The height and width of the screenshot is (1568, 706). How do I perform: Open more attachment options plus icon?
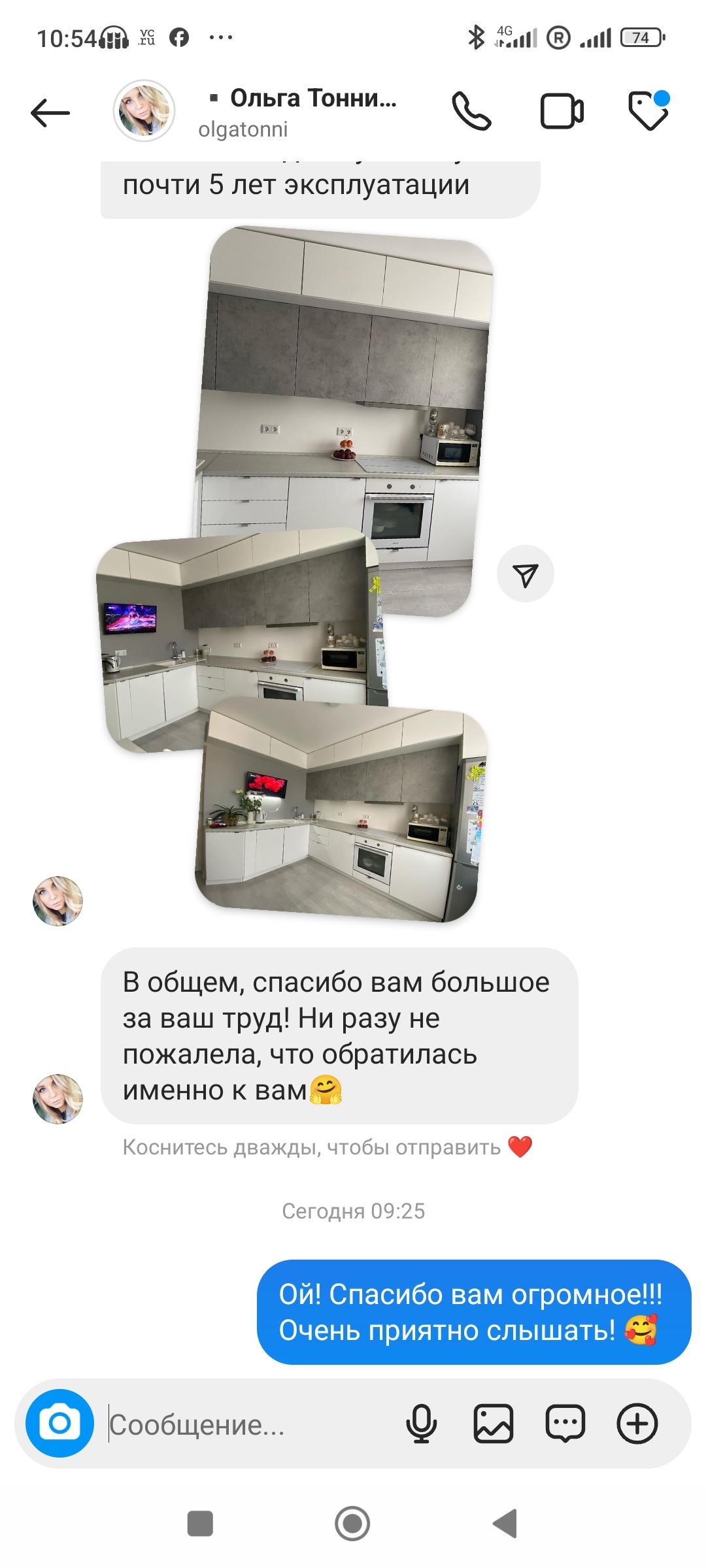[x=637, y=1423]
